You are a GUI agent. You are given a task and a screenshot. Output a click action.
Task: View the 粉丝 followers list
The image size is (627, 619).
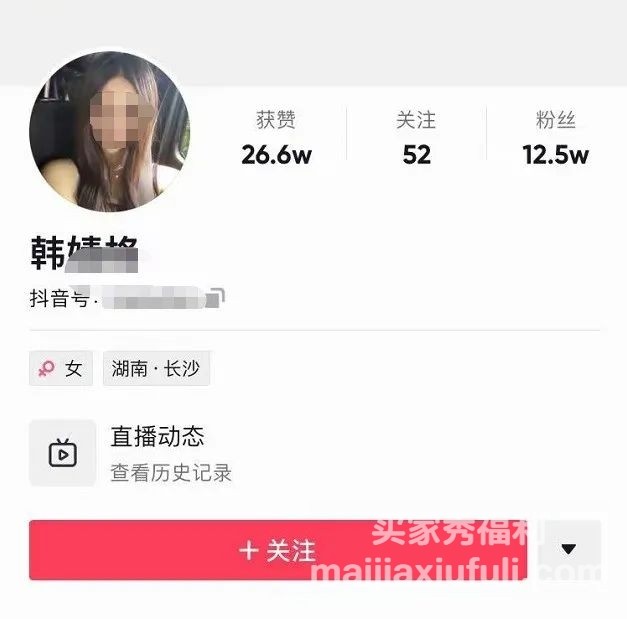click(x=555, y=138)
